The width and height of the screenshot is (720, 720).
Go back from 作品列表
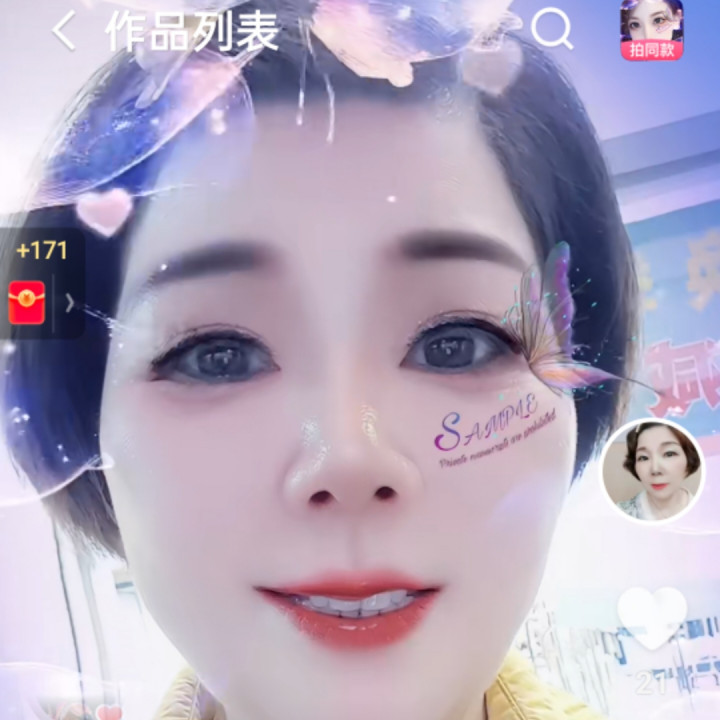63,31
